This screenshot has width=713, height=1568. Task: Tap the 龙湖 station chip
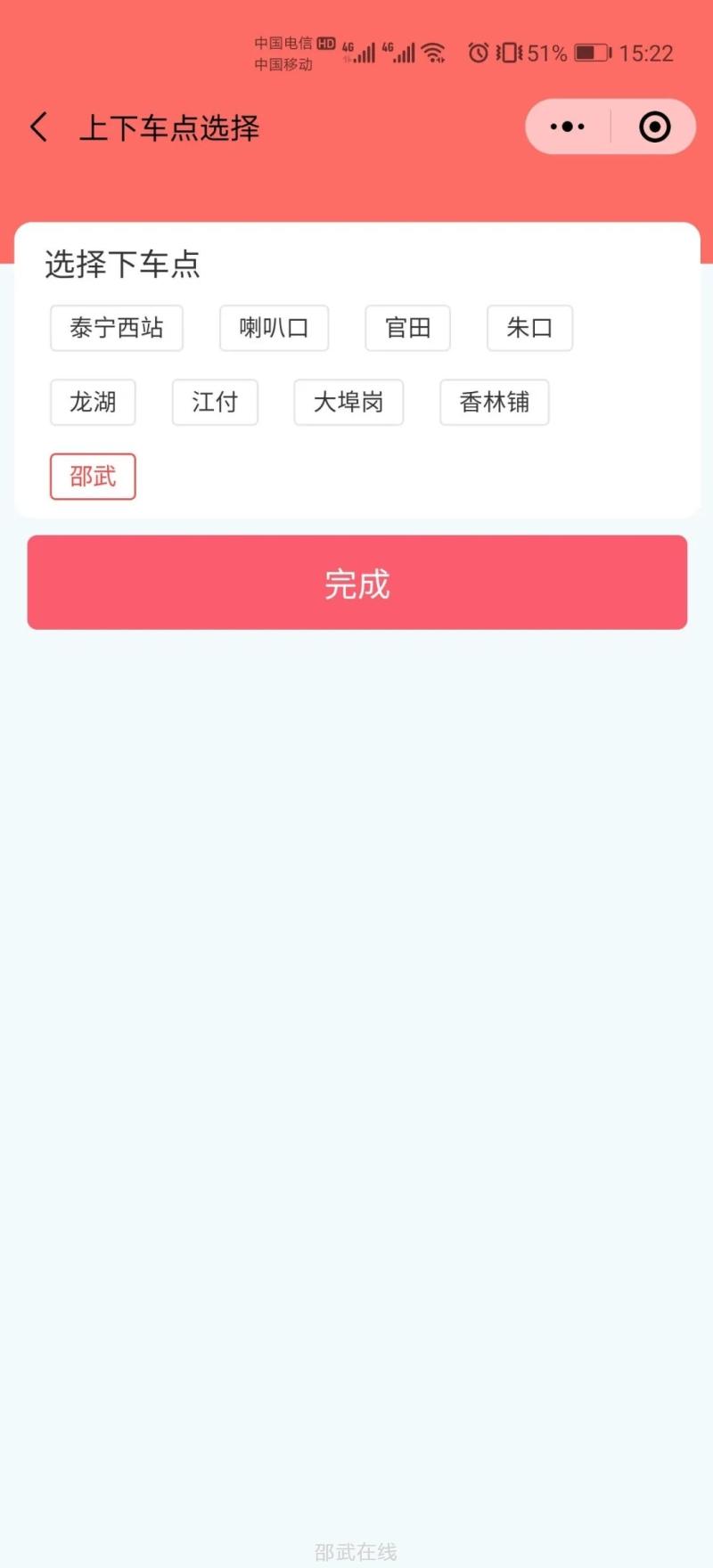click(92, 403)
